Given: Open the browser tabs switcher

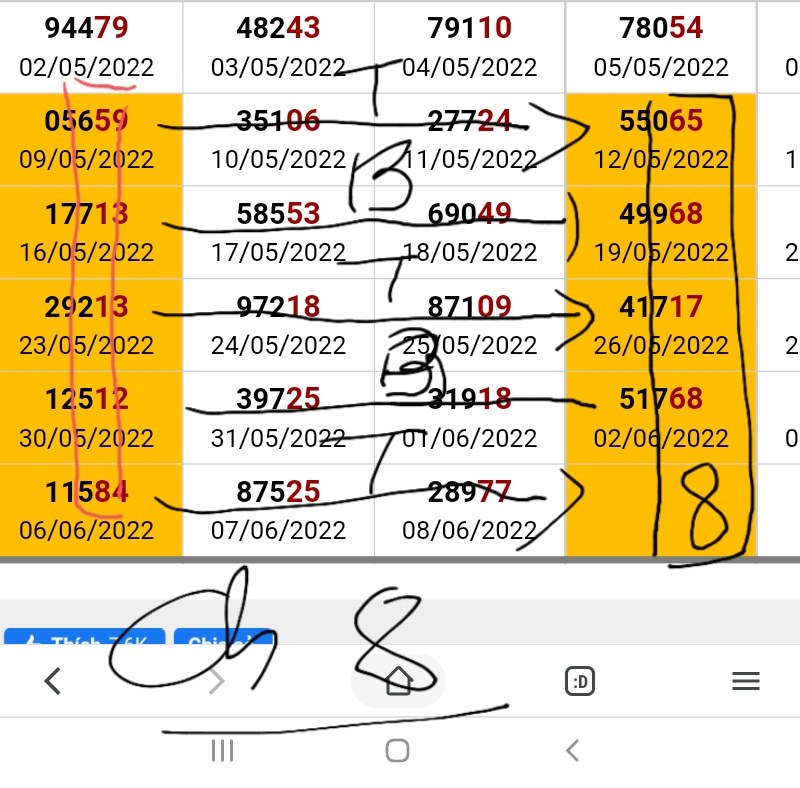Looking at the screenshot, I should [x=580, y=682].
